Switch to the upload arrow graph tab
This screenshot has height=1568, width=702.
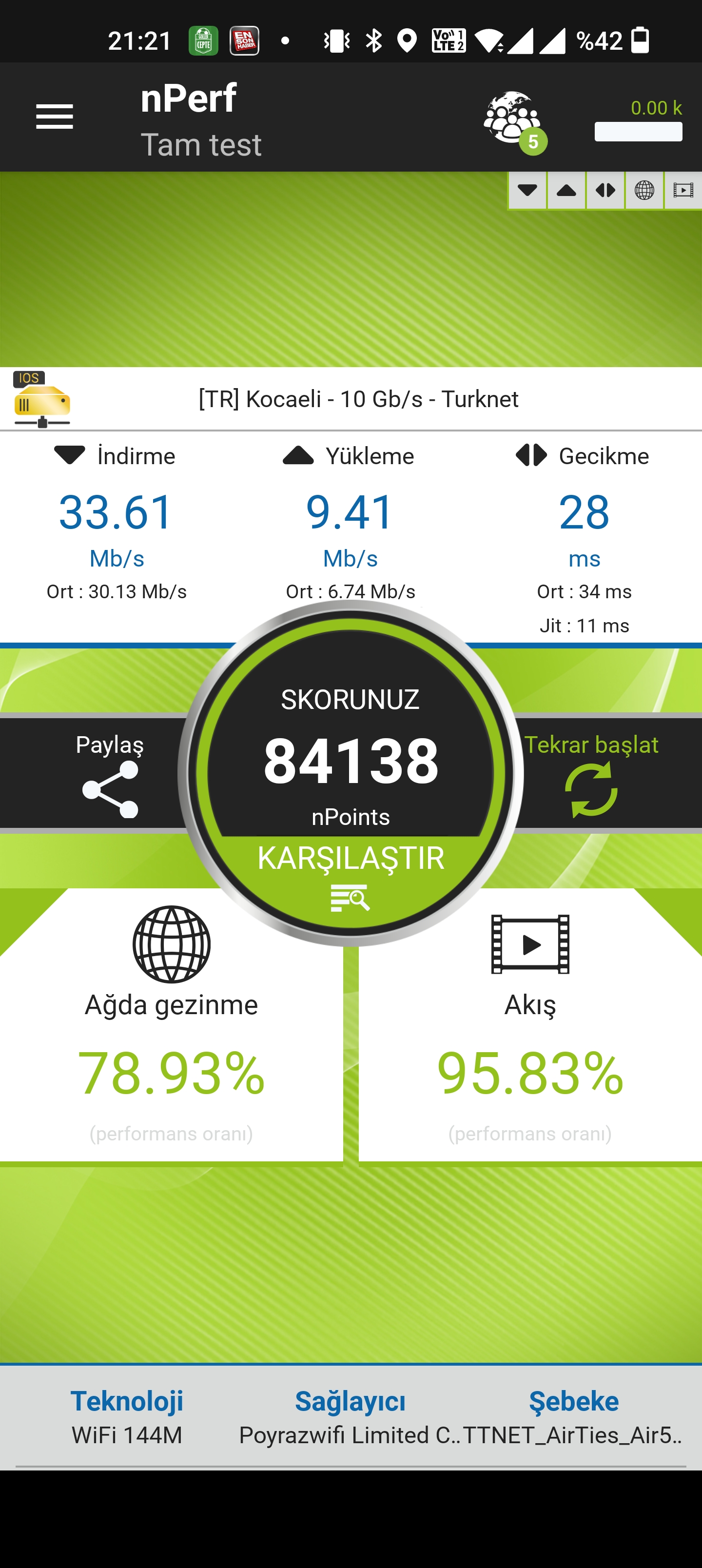click(x=566, y=191)
